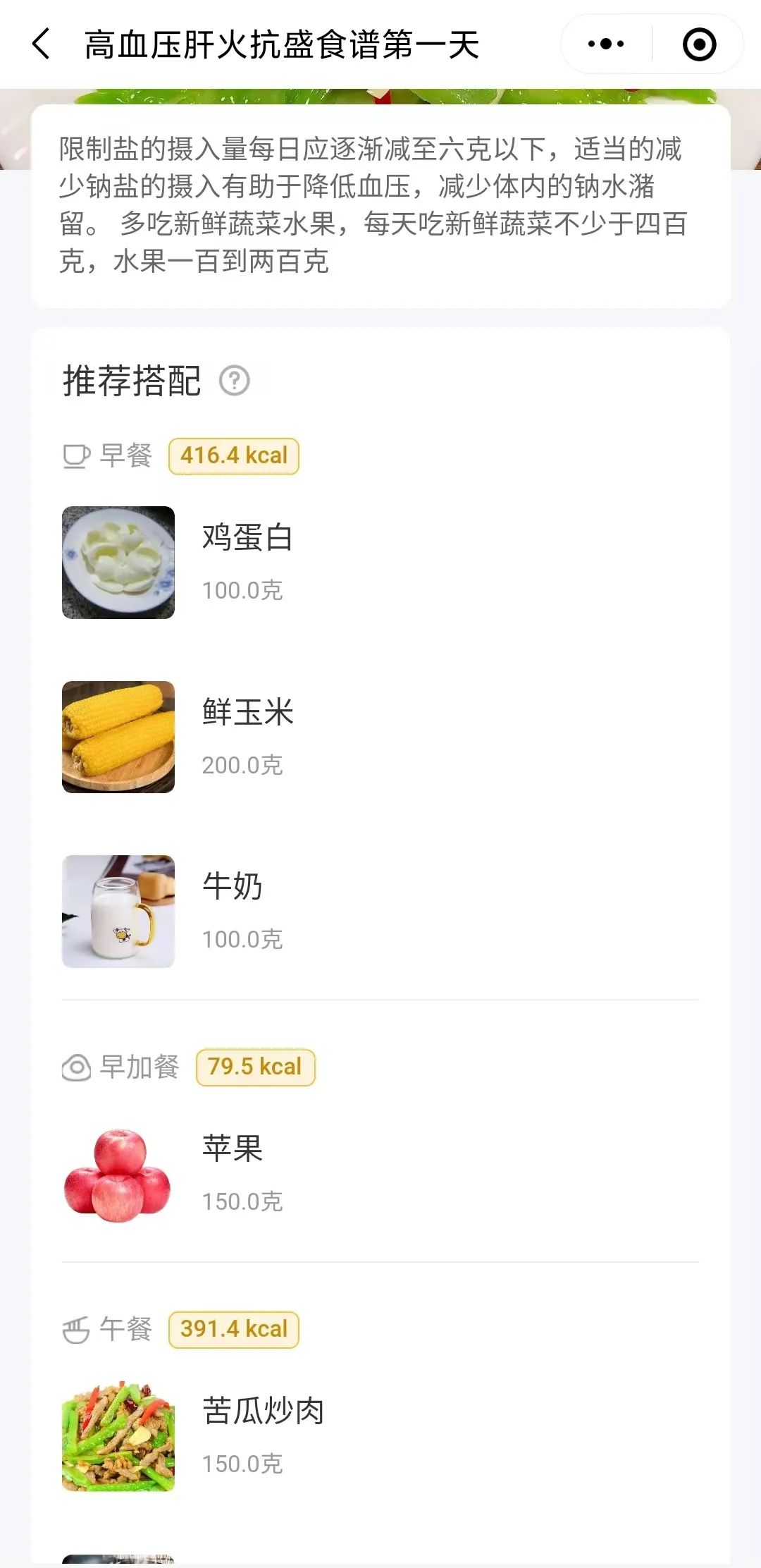View details for 鲜玉米
Screen dimensions: 761x1568
pos(247,736)
